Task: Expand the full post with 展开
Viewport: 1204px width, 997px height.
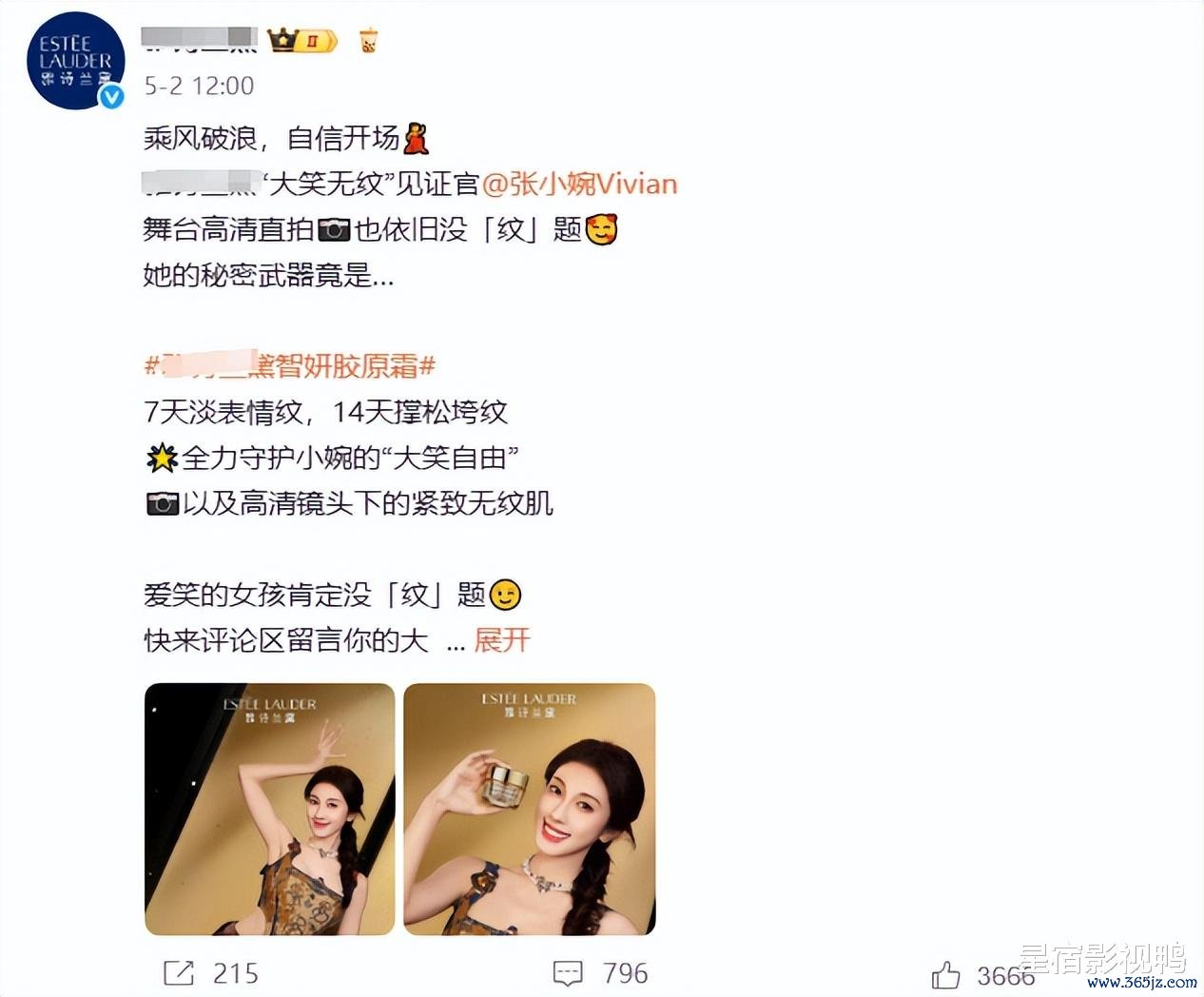Action: pyautogui.click(x=501, y=640)
